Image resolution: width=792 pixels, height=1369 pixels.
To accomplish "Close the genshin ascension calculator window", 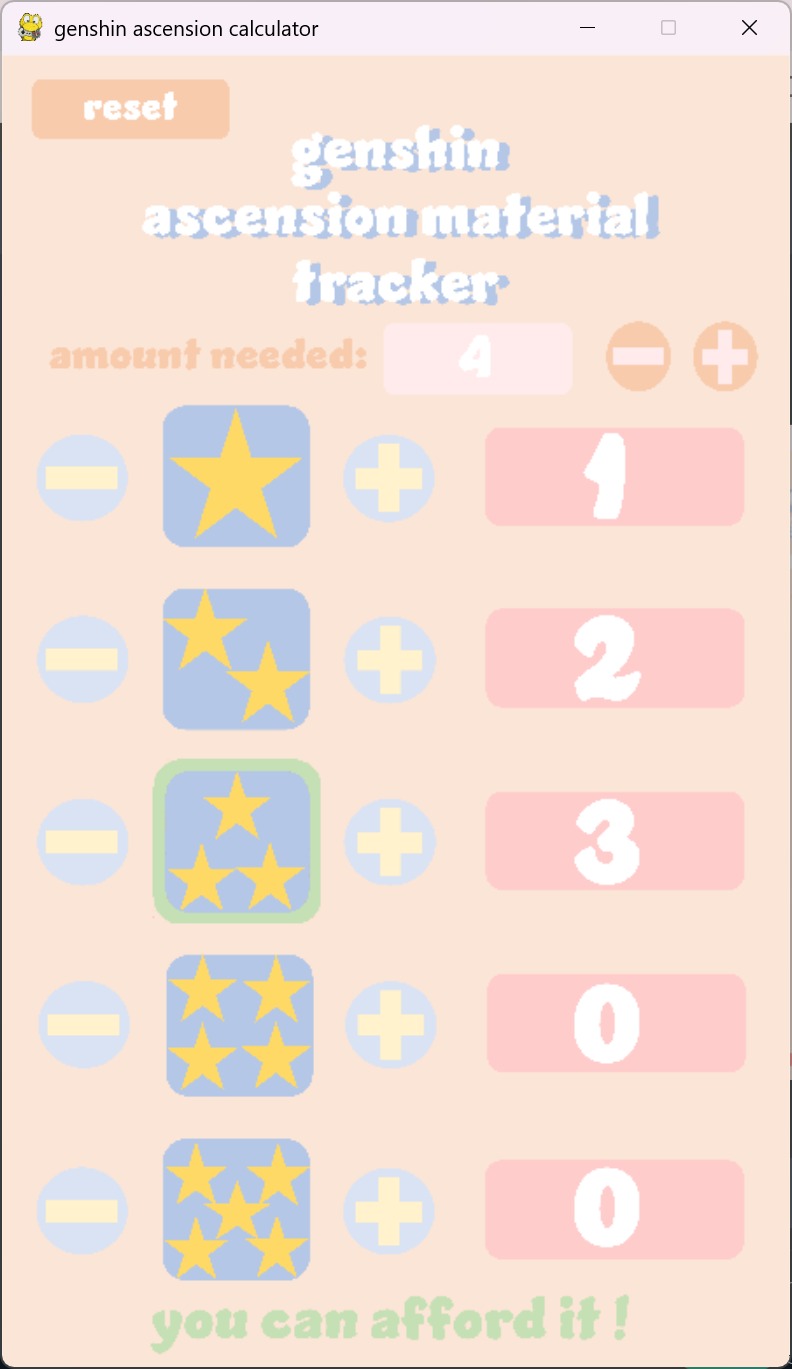I will pyautogui.click(x=749, y=28).
